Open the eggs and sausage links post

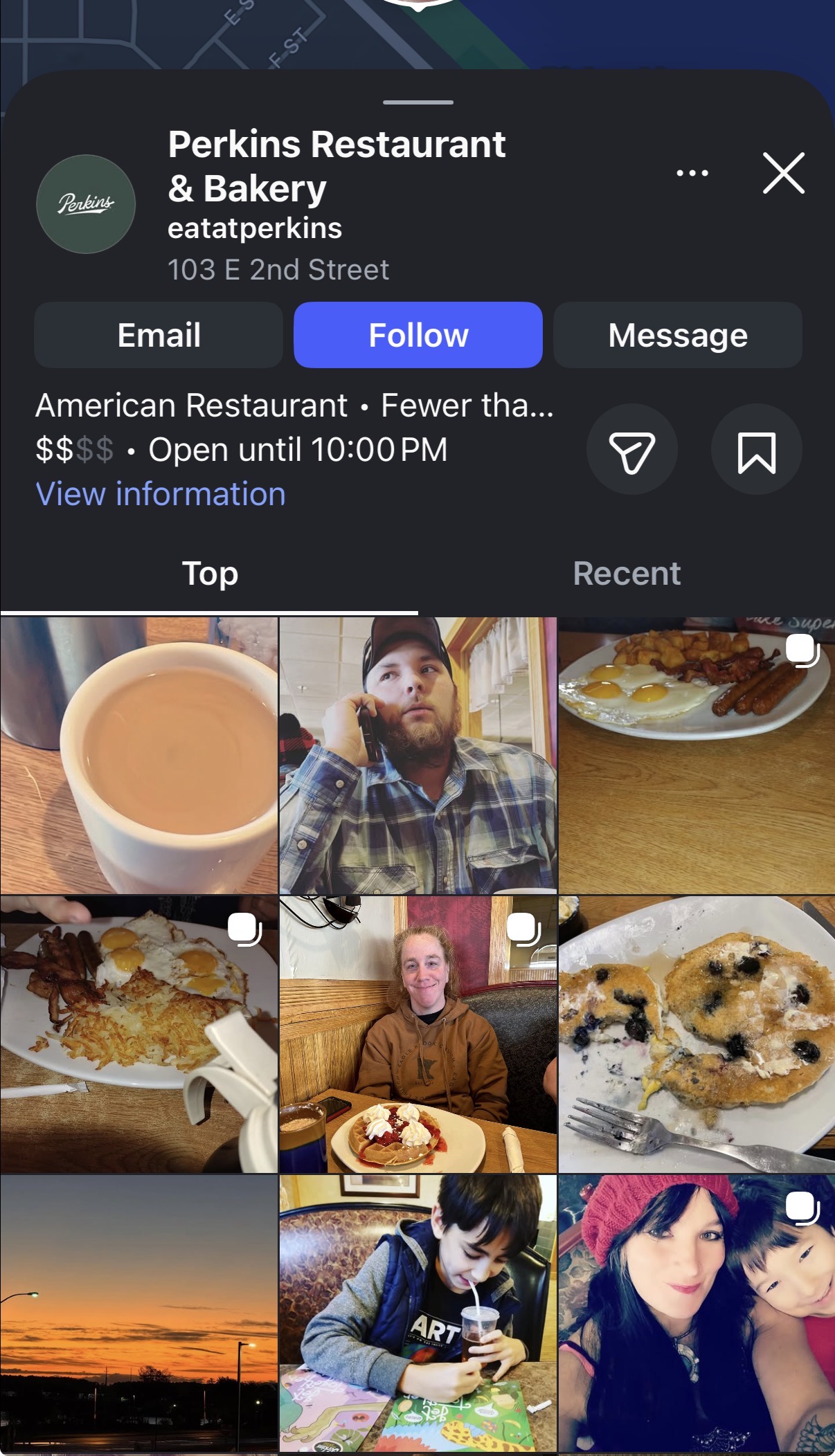click(697, 756)
